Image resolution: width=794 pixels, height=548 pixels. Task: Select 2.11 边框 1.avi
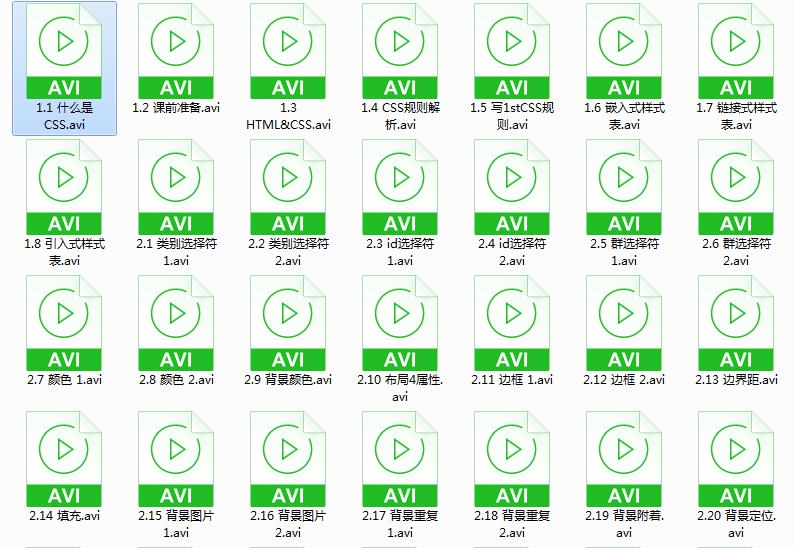[512, 324]
